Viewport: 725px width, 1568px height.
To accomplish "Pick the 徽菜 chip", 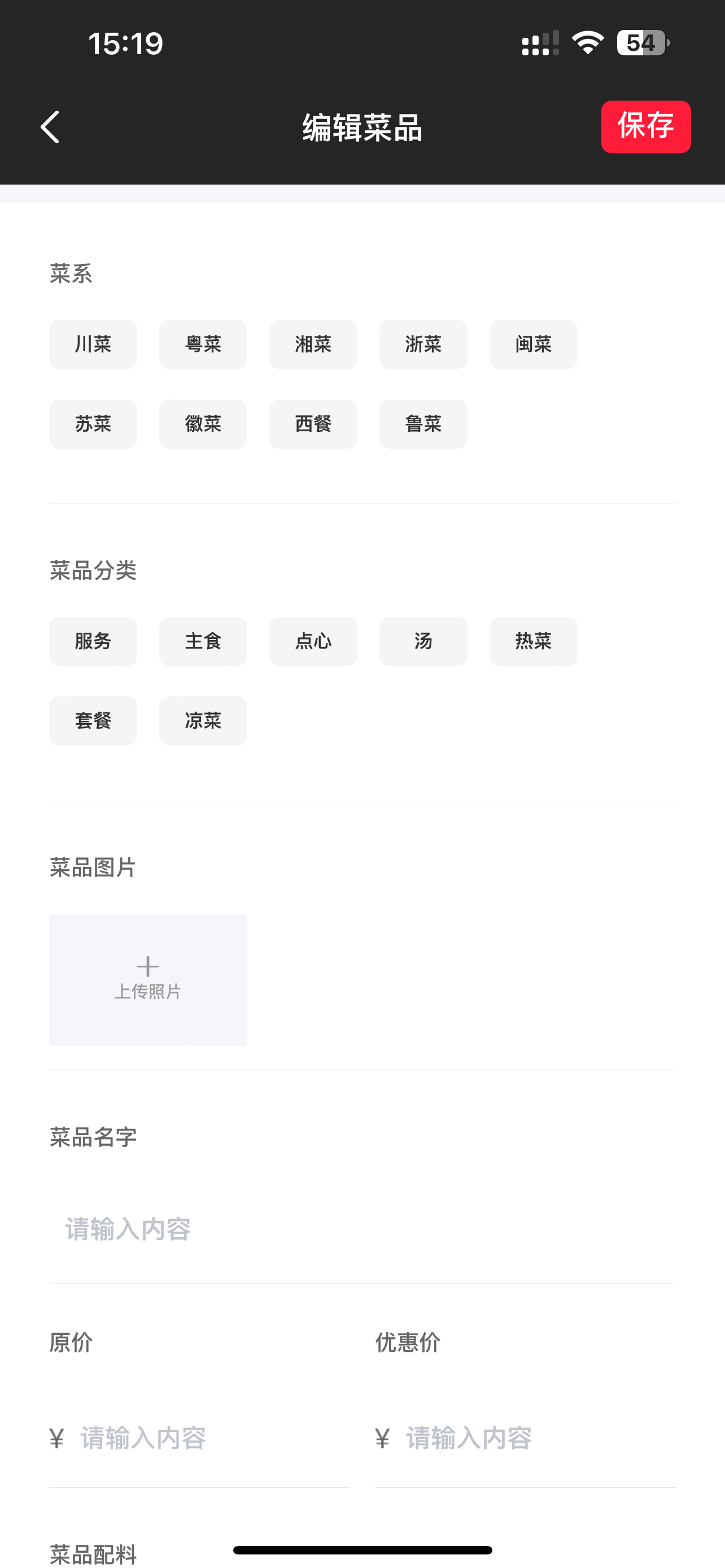I will (203, 424).
